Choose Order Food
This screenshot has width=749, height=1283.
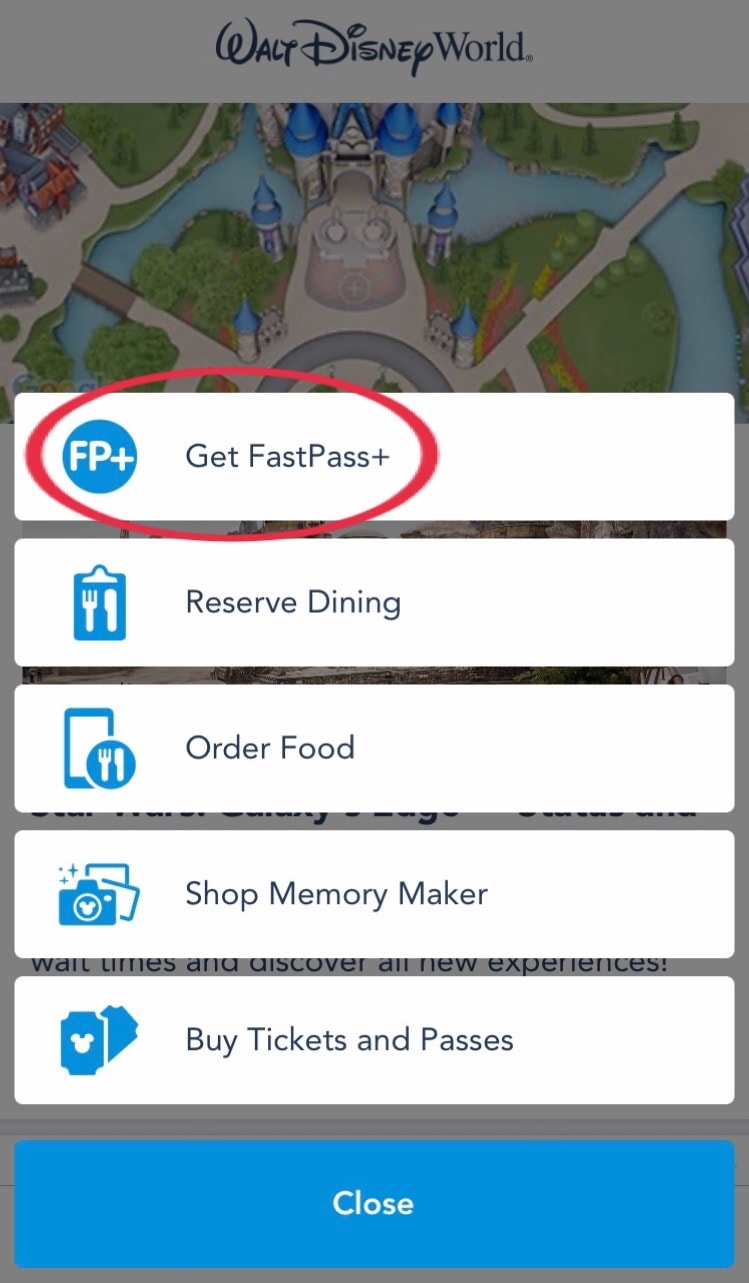click(374, 748)
